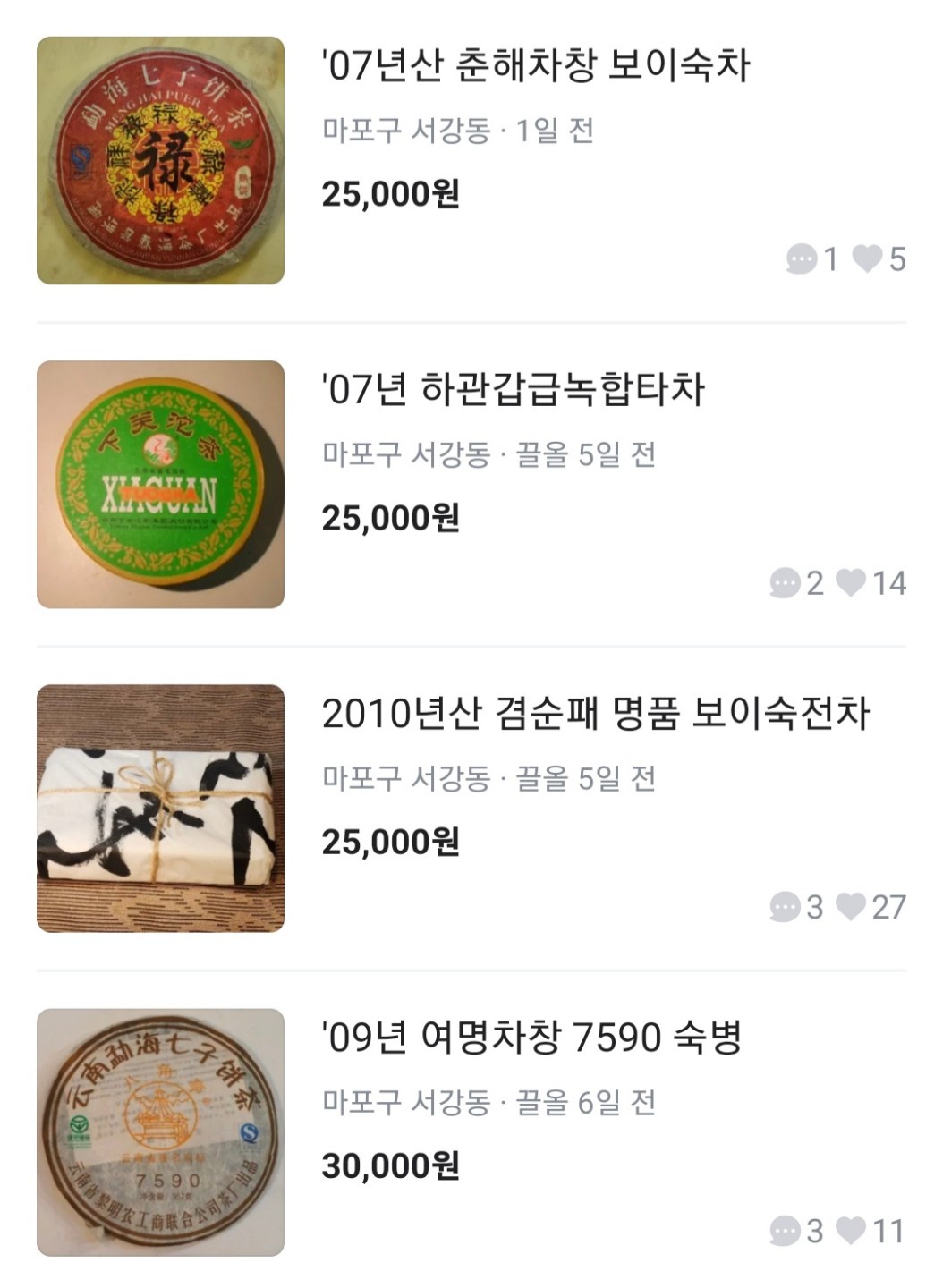Open the '07년산 춘해차창 보이숙차 listing
The image size is (943, 1288).
coord(535,66)
